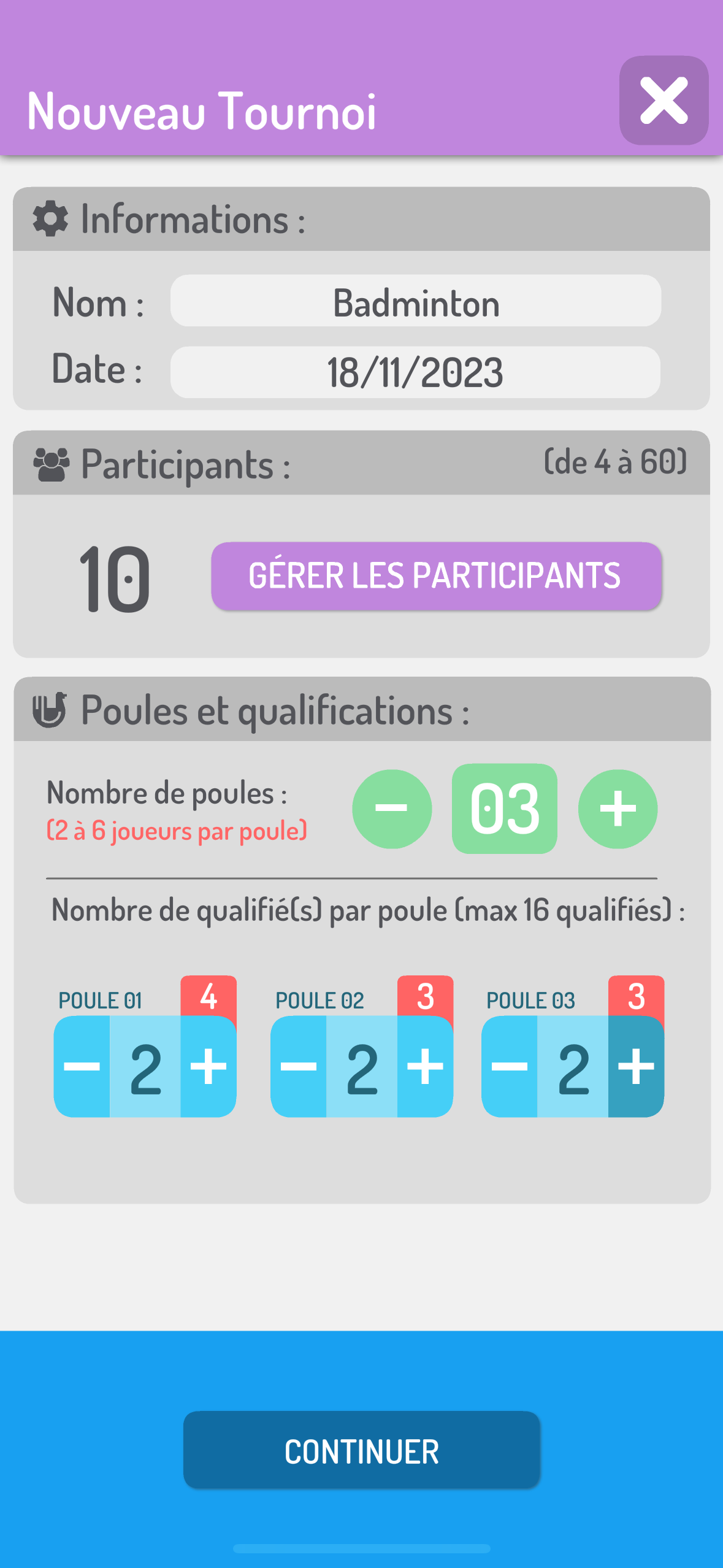Open Gérer les participants
This screenshot has width=723, height=1568.
pyautogui.click(x=436, y=576)
